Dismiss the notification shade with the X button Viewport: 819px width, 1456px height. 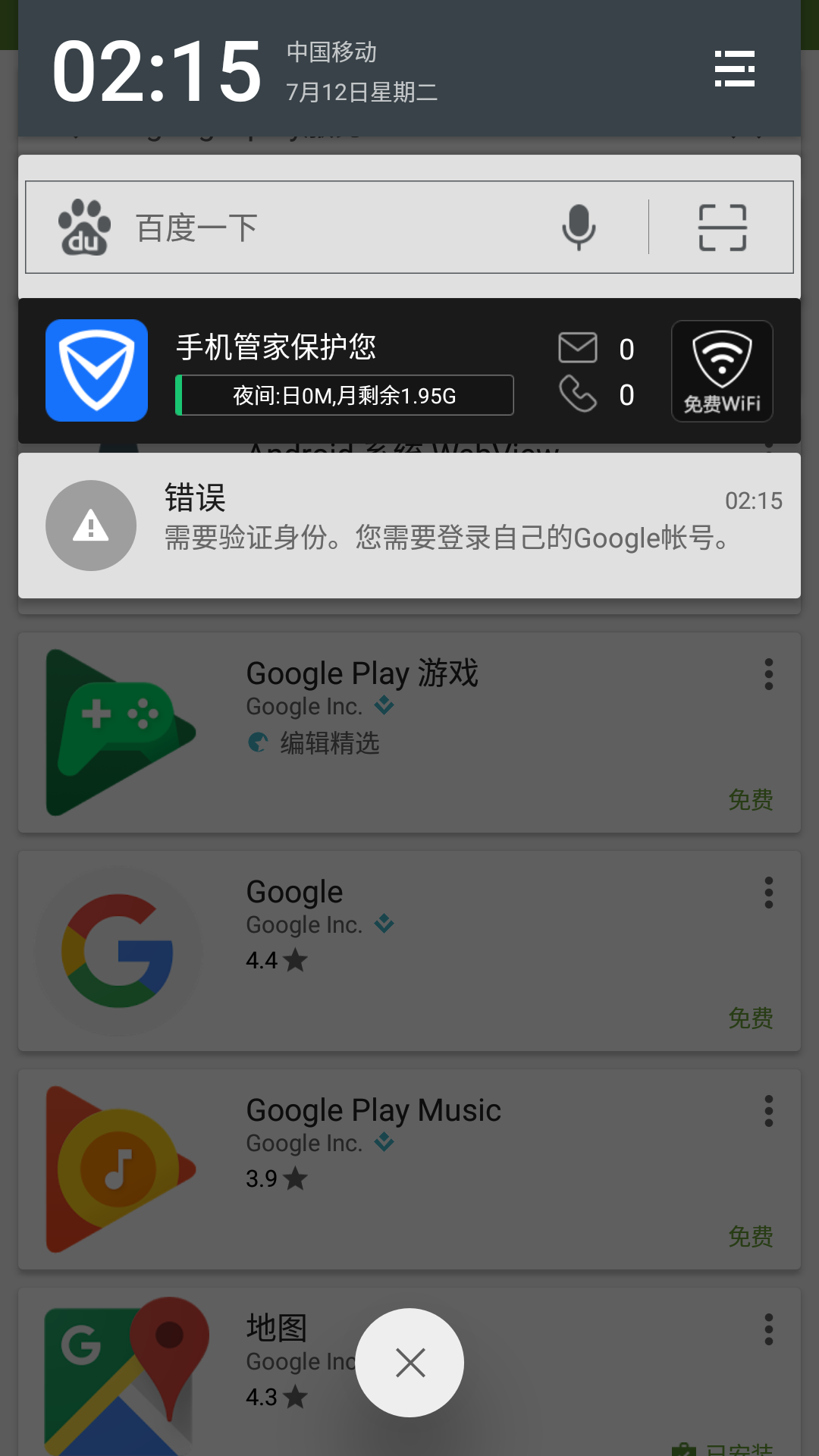click(409, 1362)
